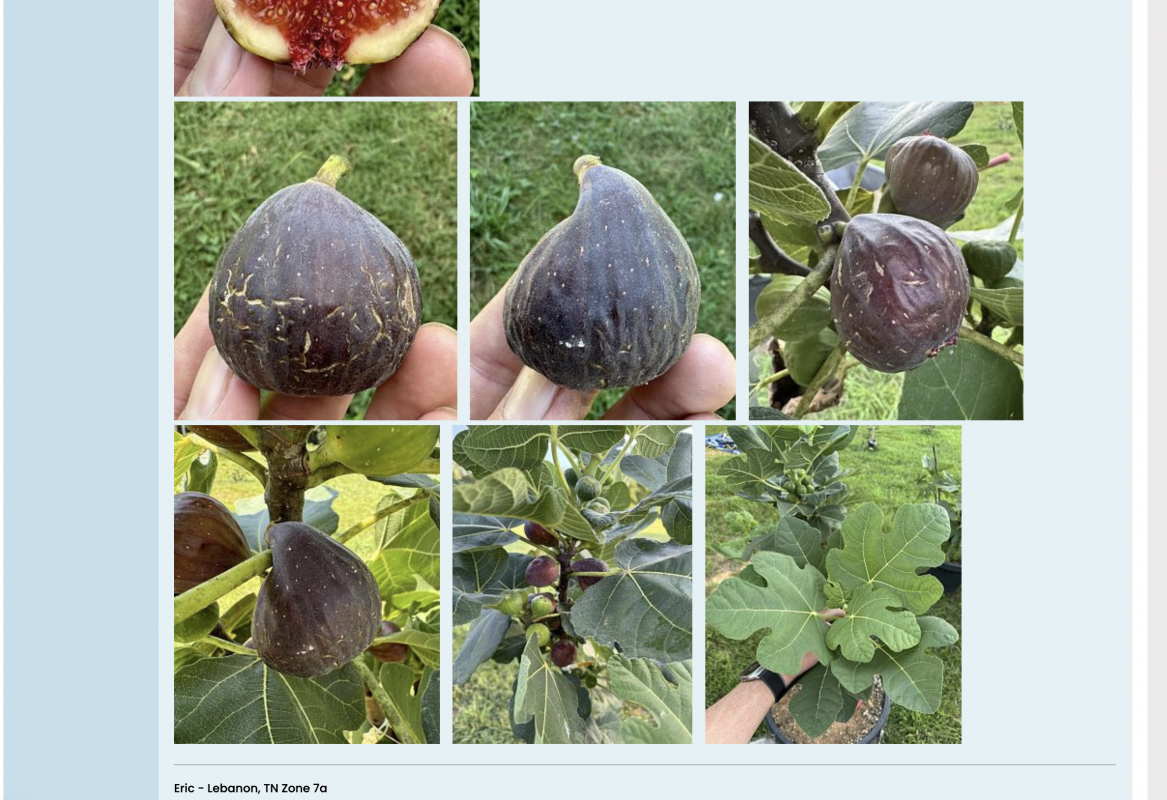Open the cut-open fig photo at top
Image resolution: width=1167 pixels, height=800 pixels.
point(326,47)
